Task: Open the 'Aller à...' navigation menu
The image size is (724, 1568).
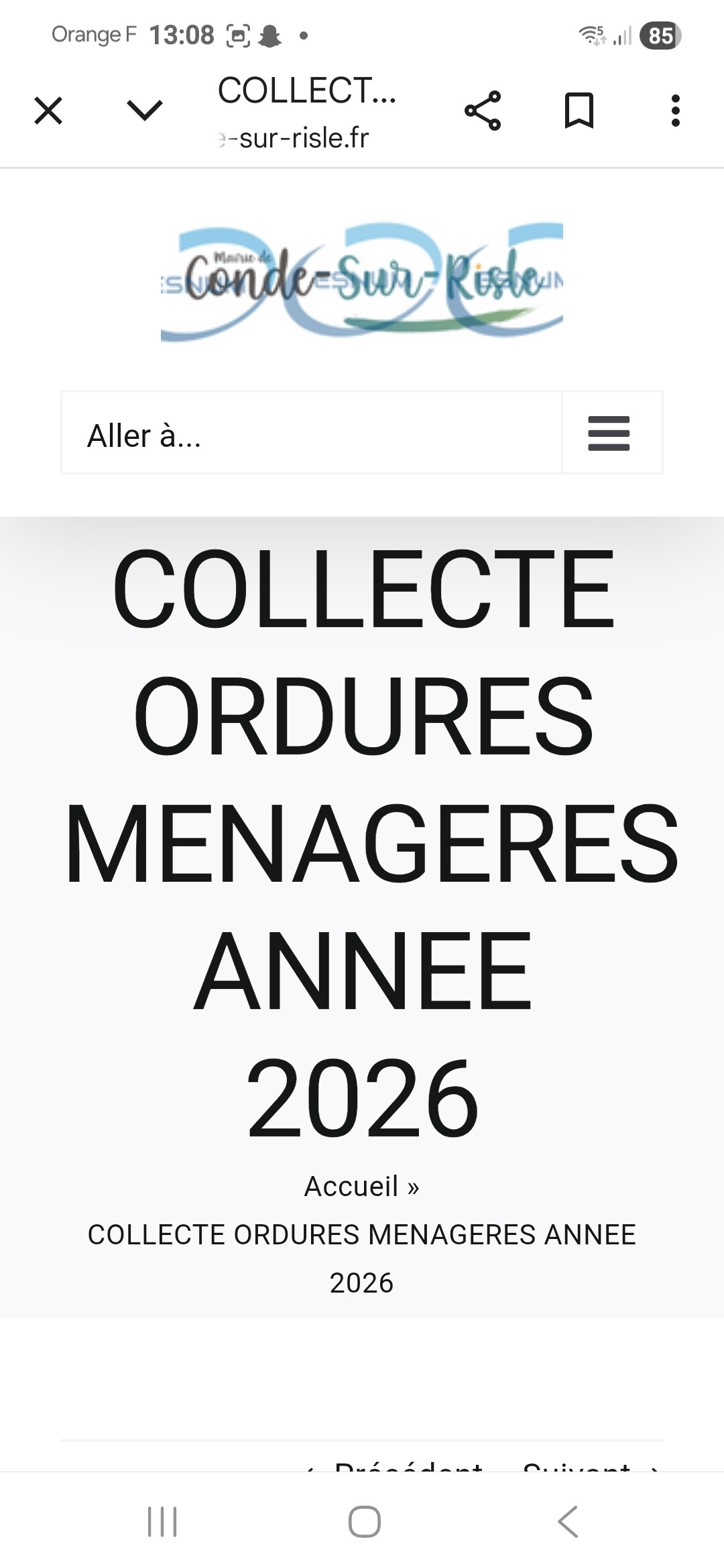Action: (362, 433)
